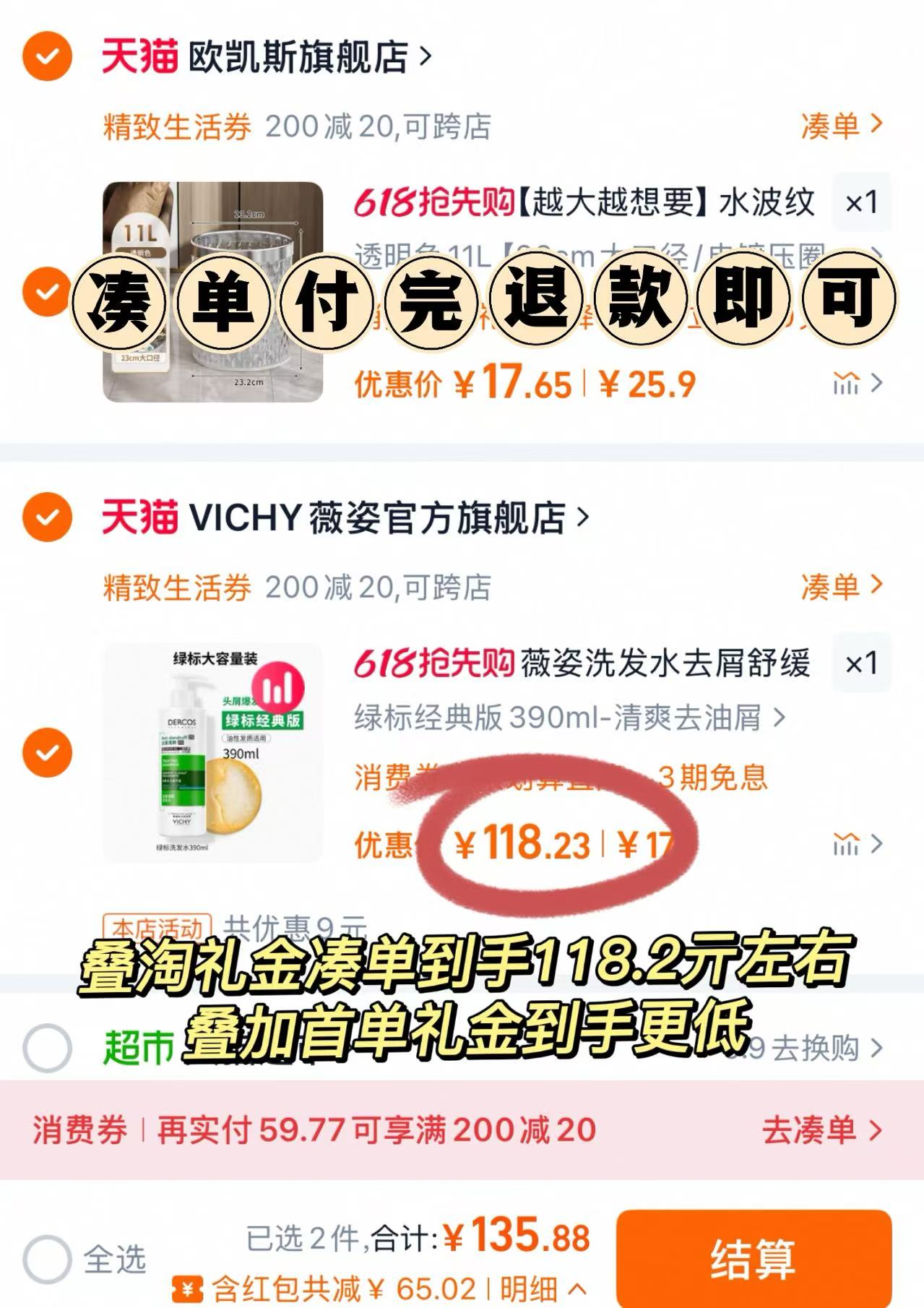Expand the 明细 discount details

click(x=542, y=1288)
